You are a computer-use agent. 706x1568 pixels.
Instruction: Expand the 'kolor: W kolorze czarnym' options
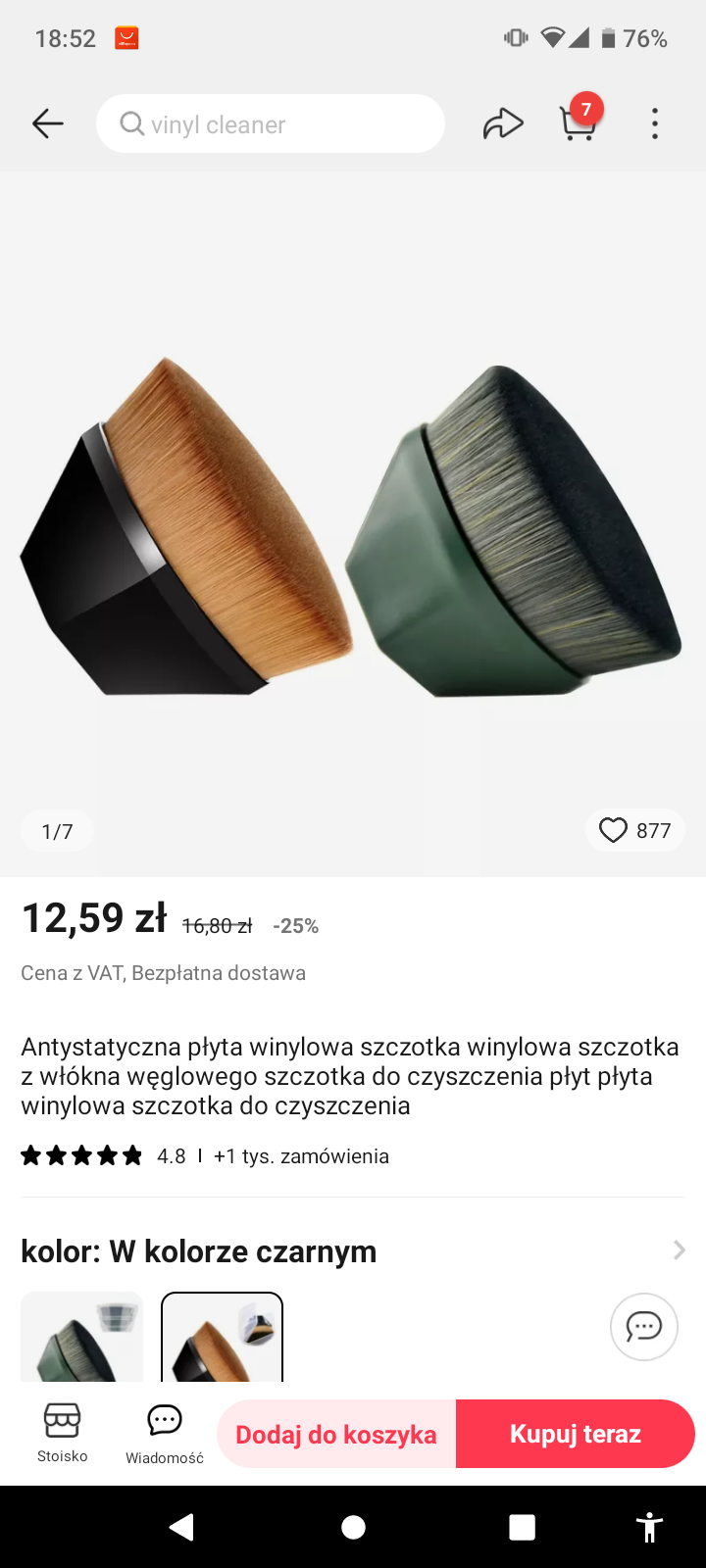[679, 1250]
